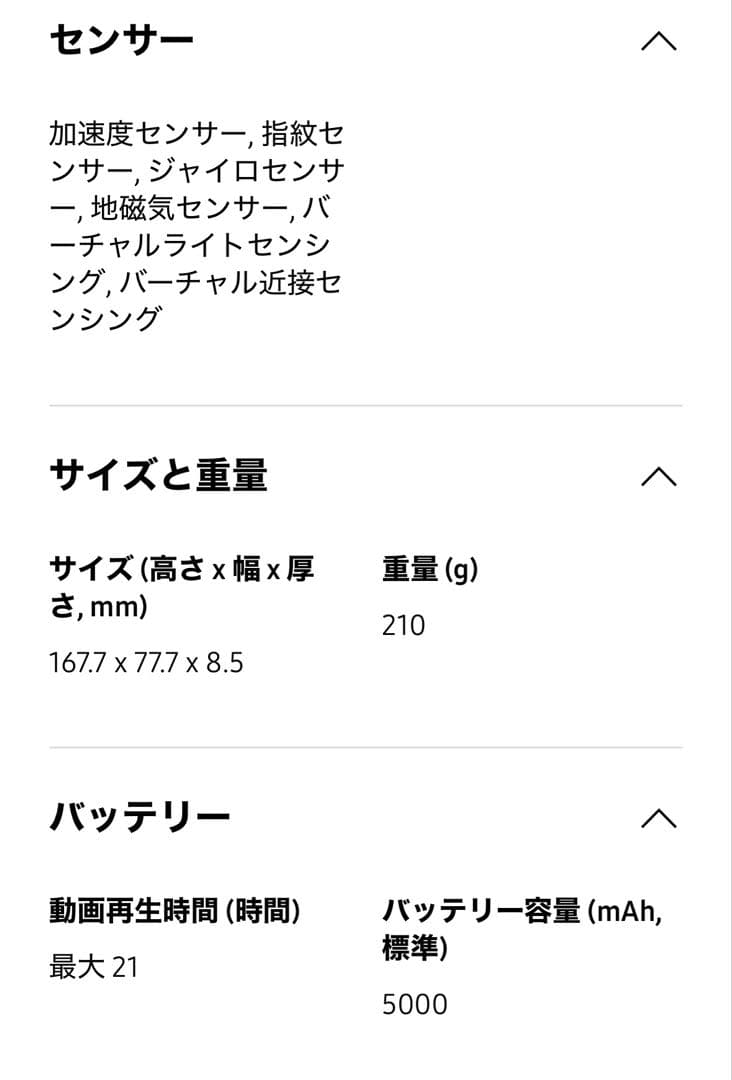Click the divider above the バッテリー section
732x1080 pixels.
point(366,745)
